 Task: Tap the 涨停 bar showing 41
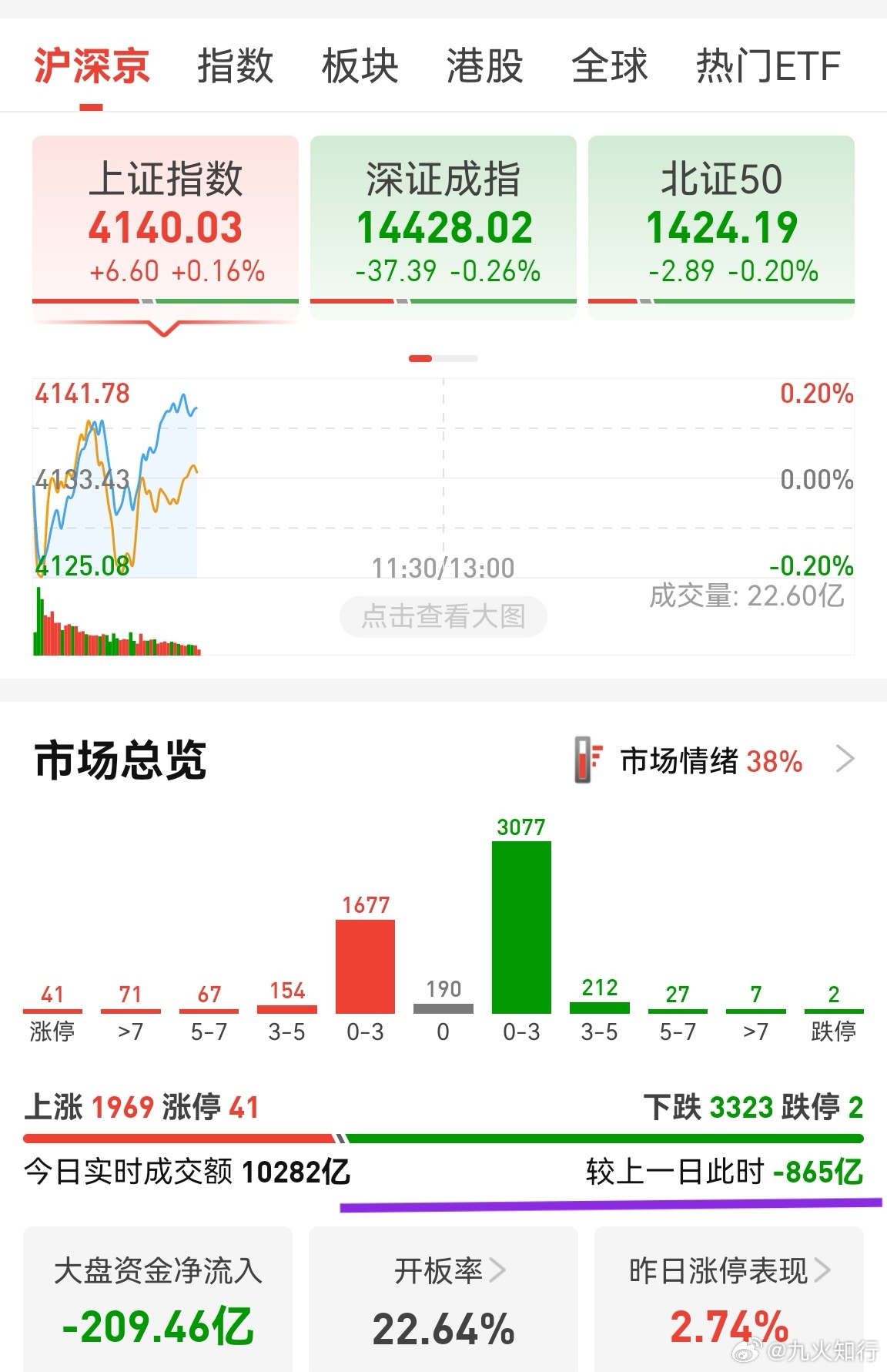(x=52, y=1009)
